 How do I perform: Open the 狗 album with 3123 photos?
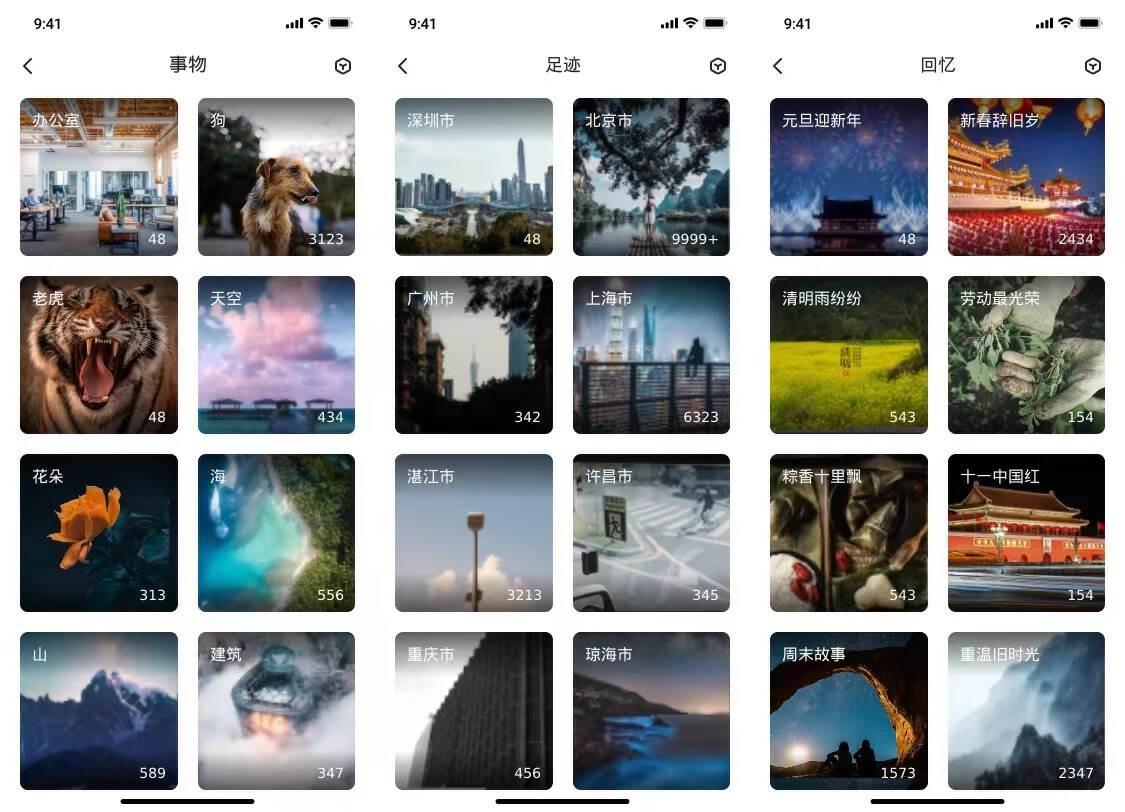tap(276, 177)
